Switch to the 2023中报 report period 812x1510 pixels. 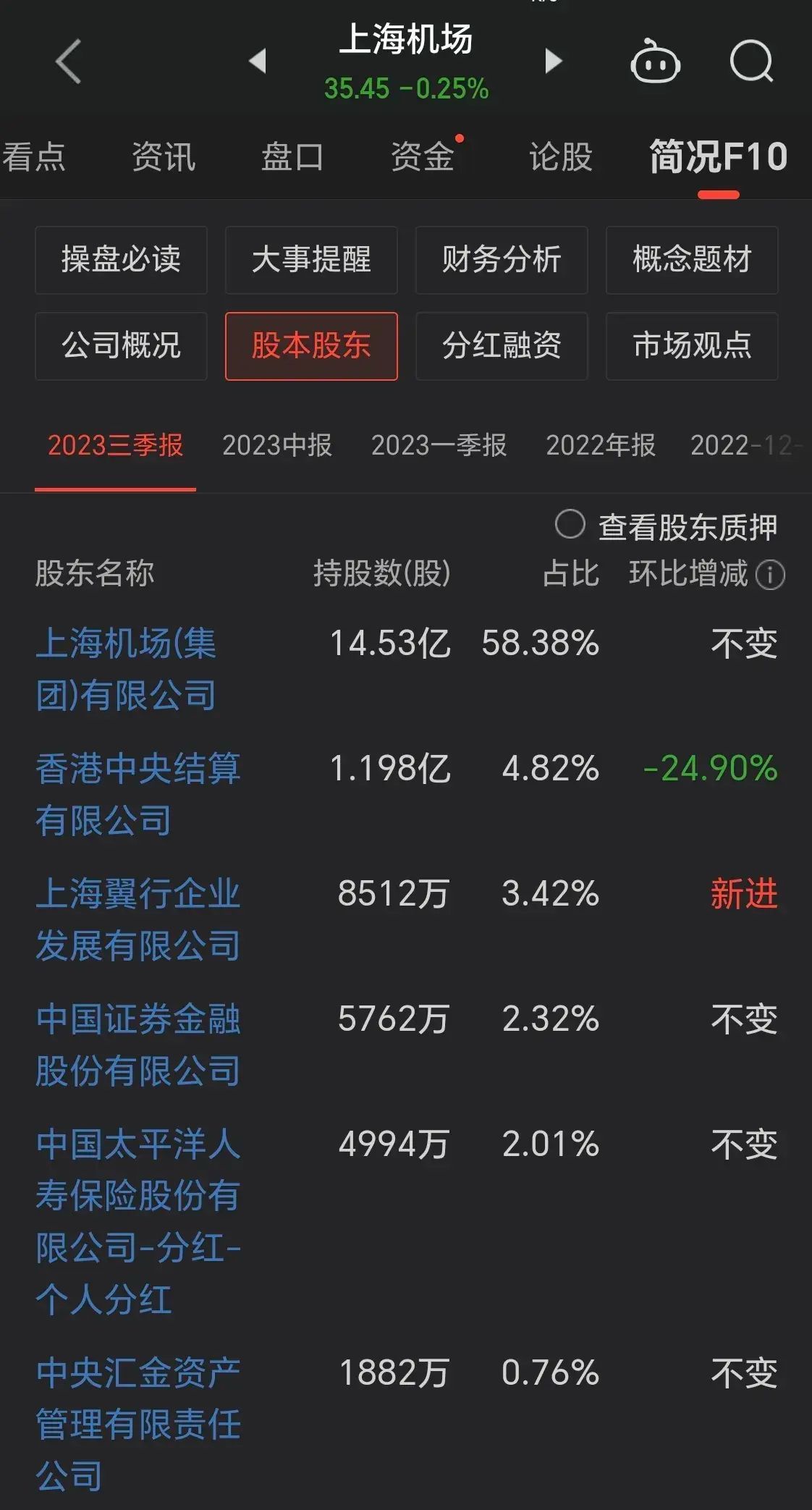click(x=277, y=446)
